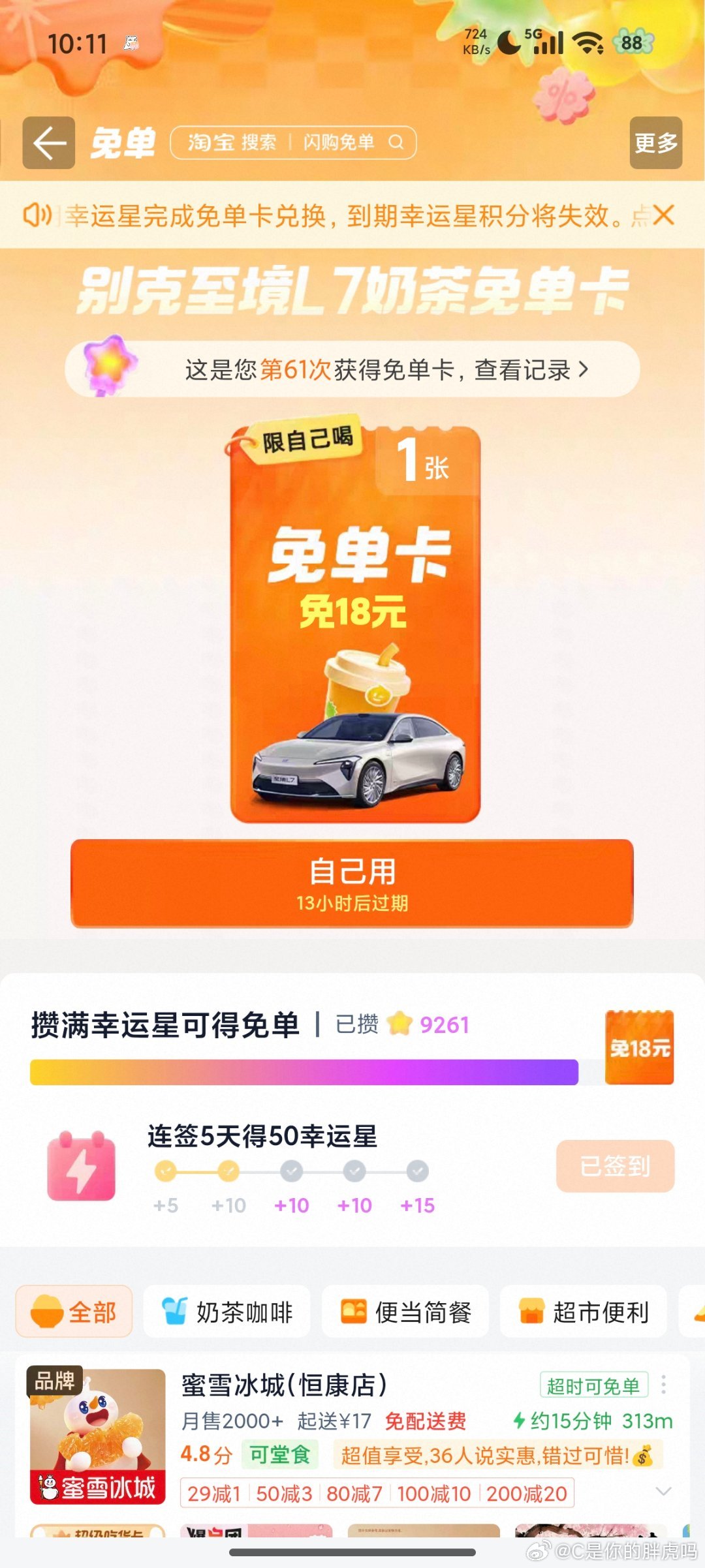
Task: Open 蜜雪冰城(恒康店) store listing
Action: pyautogui.click(x=284, y=1385)
